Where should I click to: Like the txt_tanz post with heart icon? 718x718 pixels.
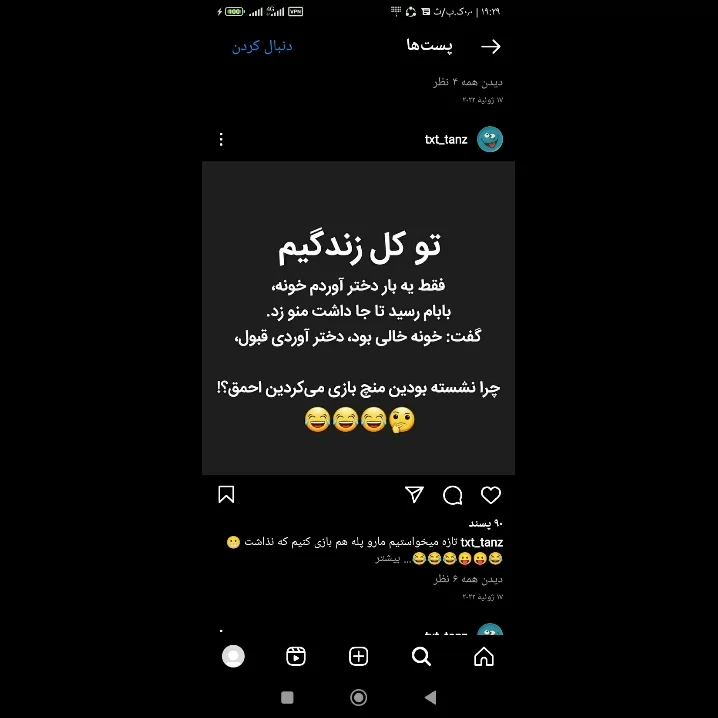490,495
